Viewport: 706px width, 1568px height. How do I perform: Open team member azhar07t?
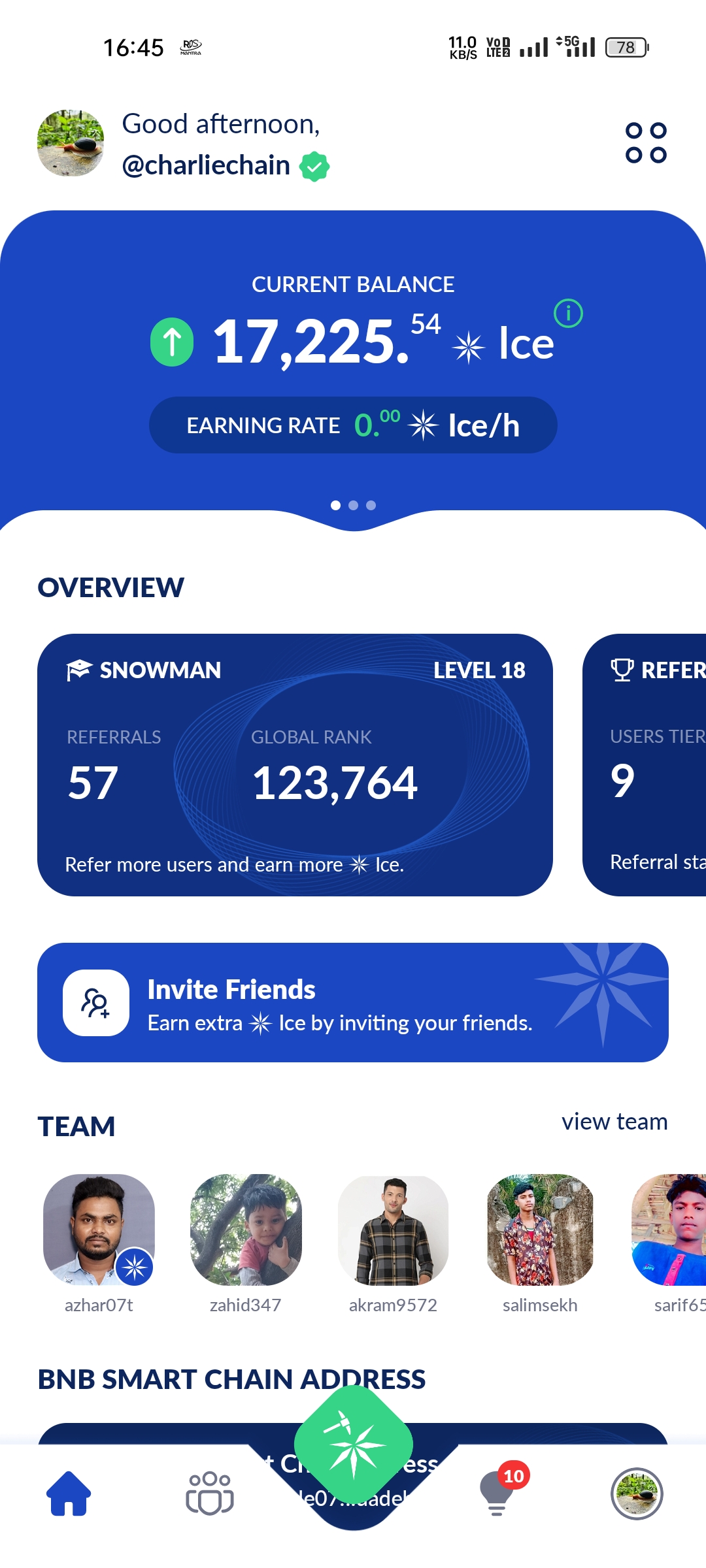(x=99, y=1230)
